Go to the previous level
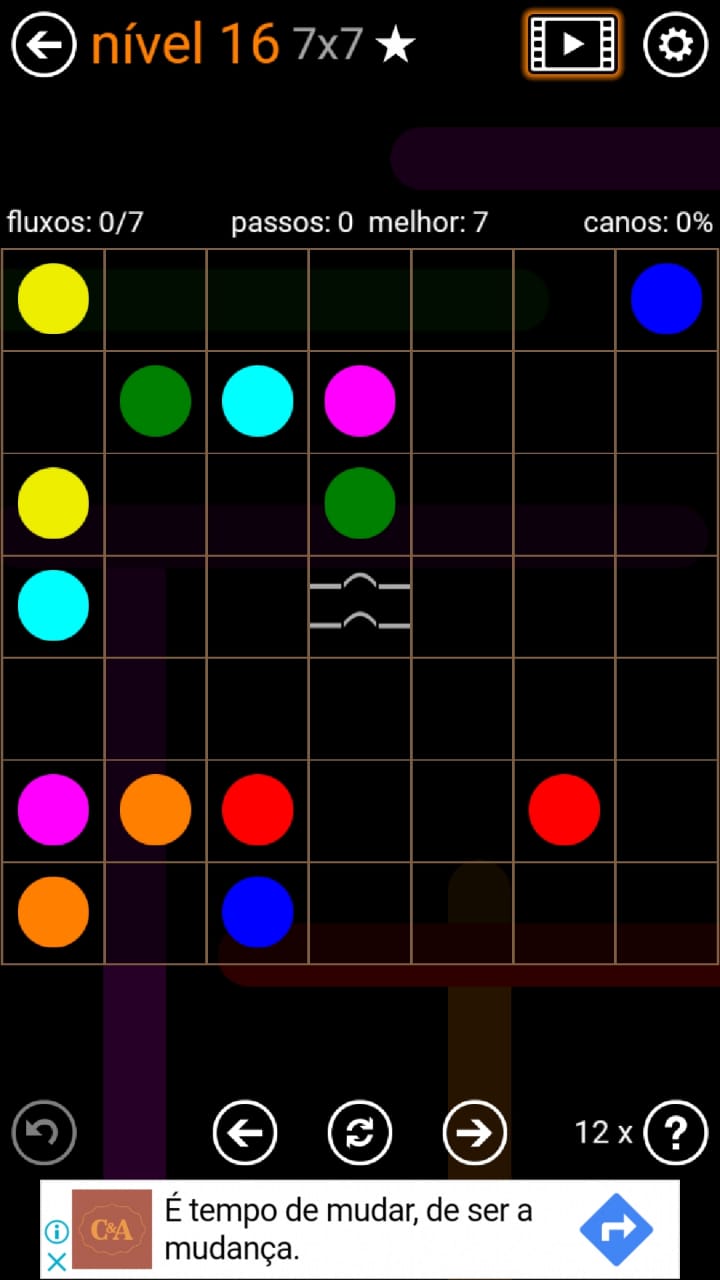The image size is (720, 1280). click(x=245, y=1132)
